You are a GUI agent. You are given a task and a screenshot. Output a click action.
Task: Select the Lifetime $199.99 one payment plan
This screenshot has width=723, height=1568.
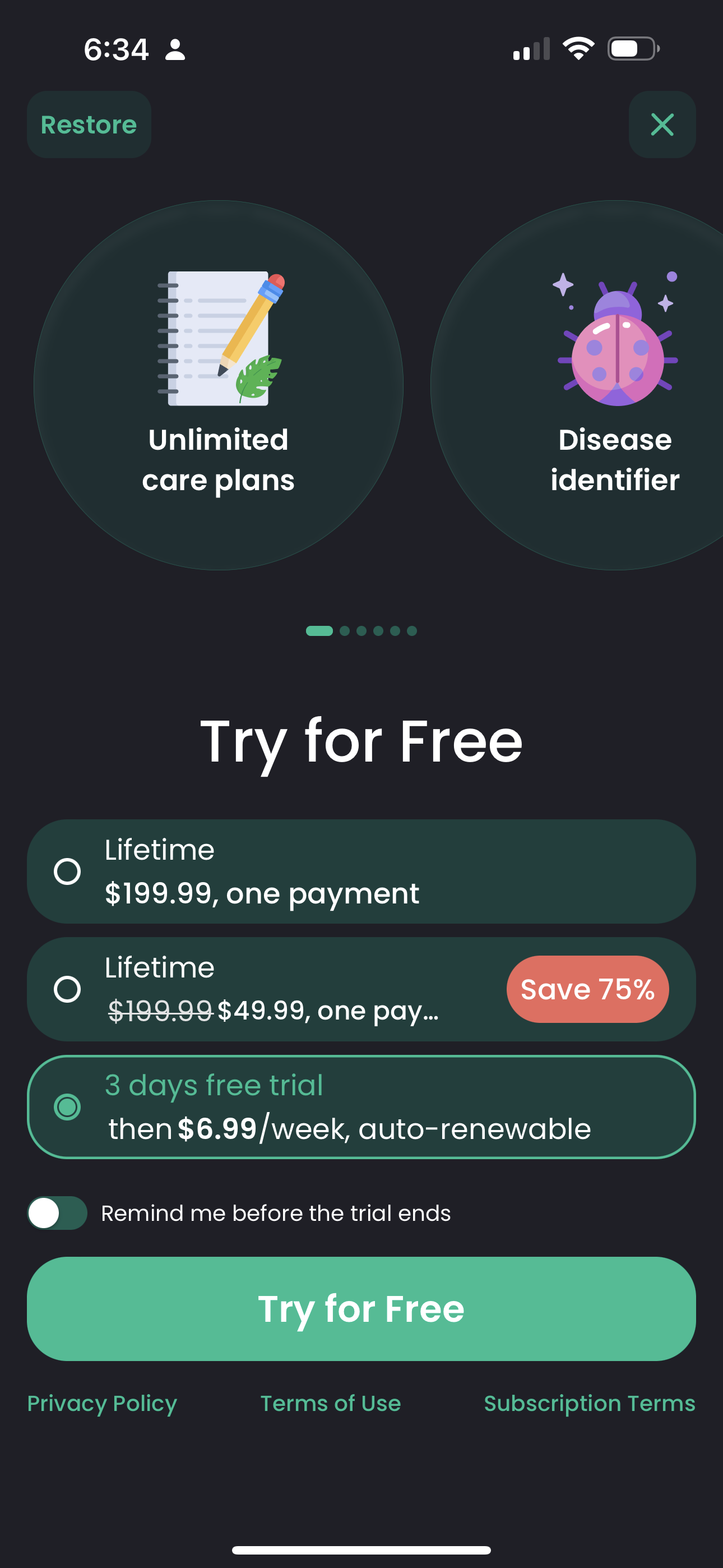coord(360,871)
